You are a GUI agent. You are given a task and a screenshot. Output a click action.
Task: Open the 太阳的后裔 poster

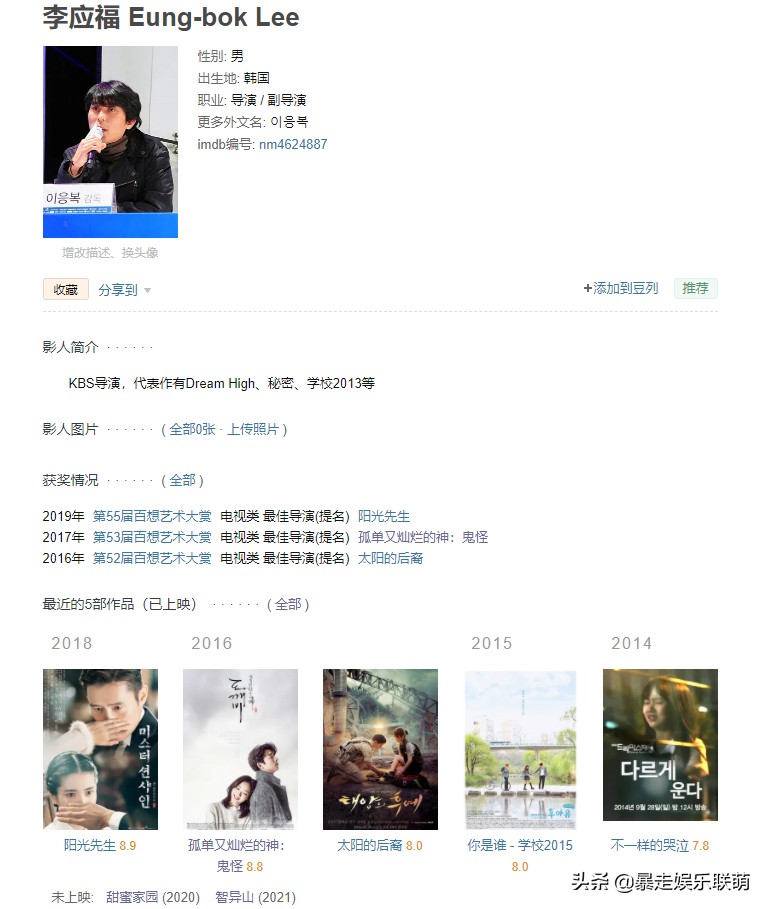(x=380, y=749)
